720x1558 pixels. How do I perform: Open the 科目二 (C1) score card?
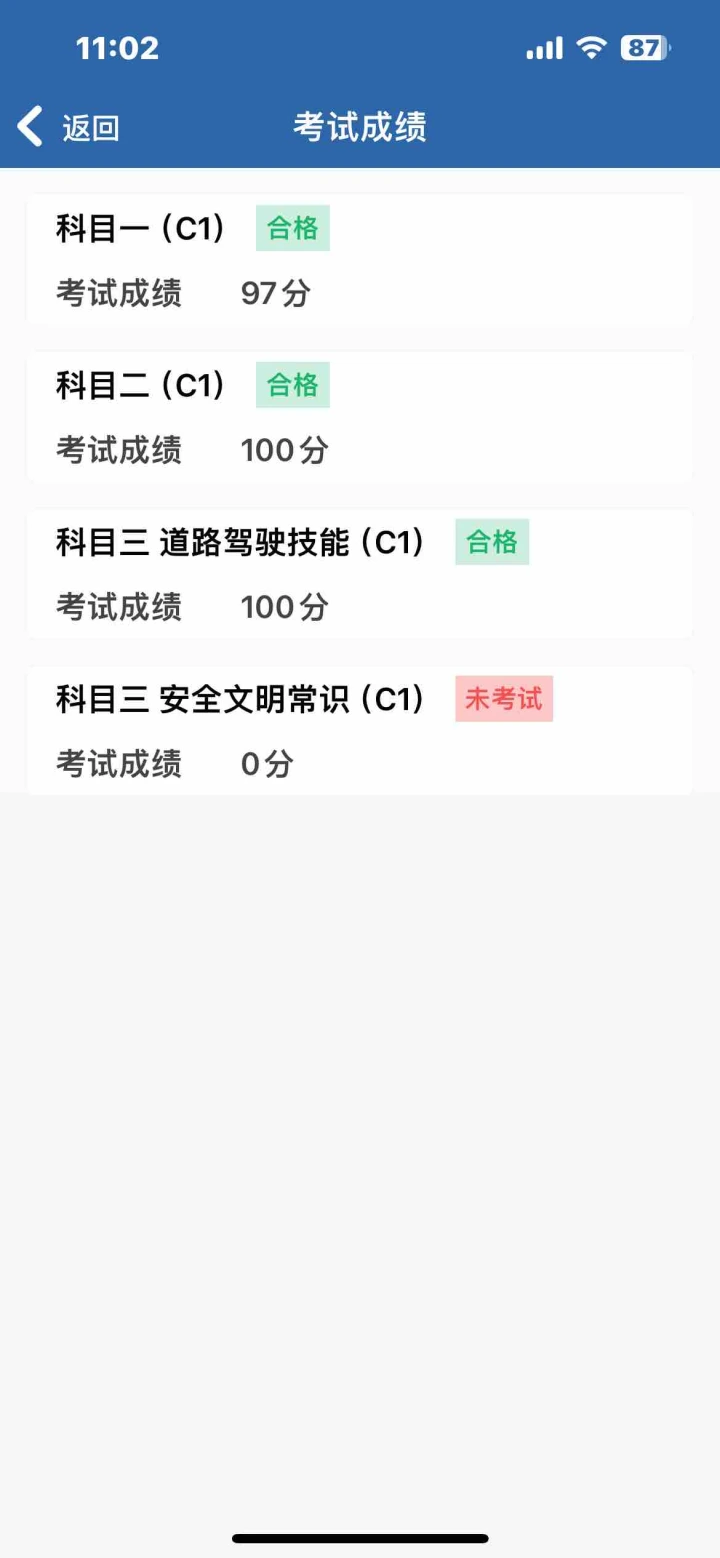pos(360,417)
